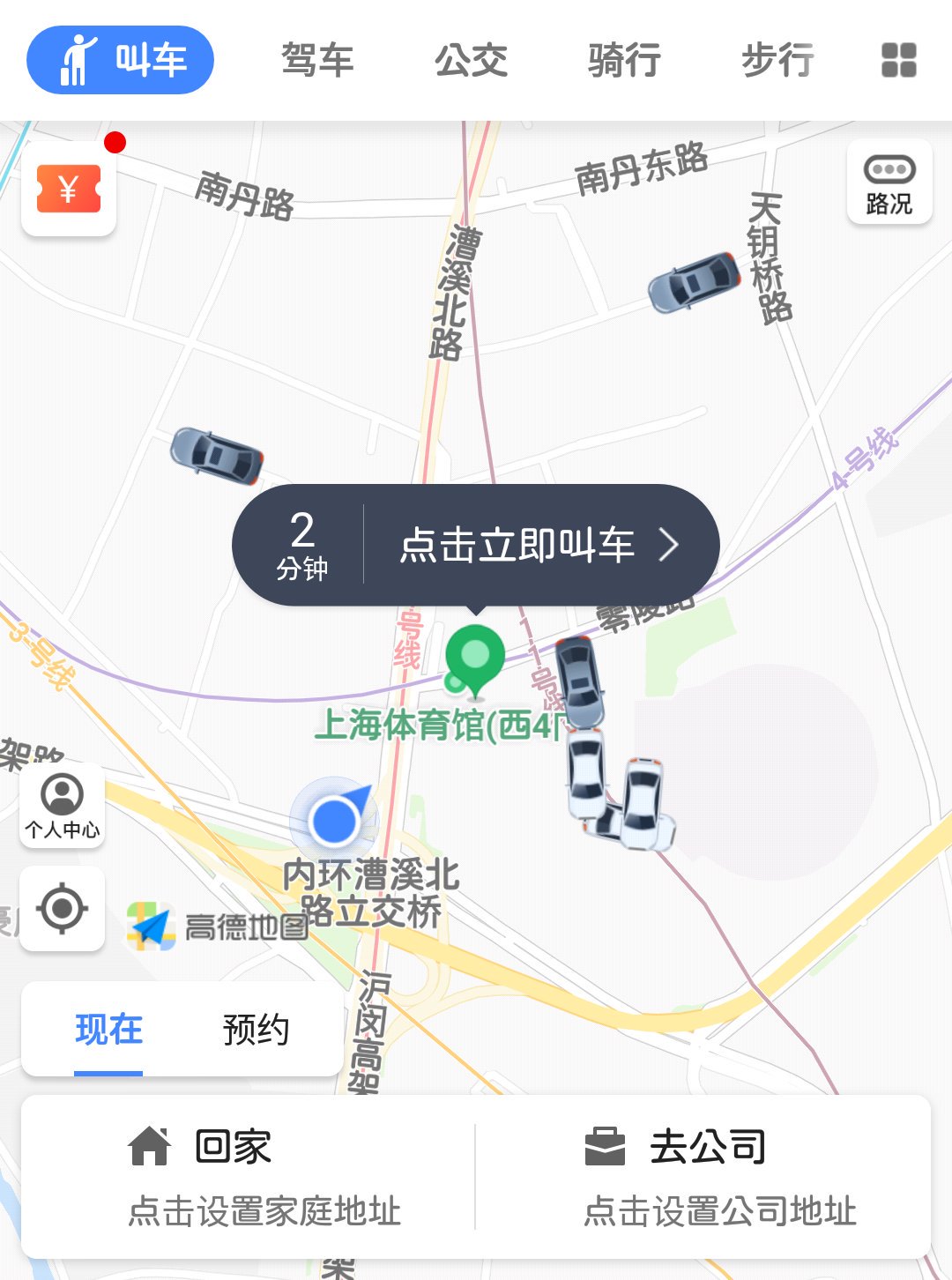Open 个人中心 personal center
Viewport: 952px width, 1280px height.
pyautogui.click(x=63, y=806)
